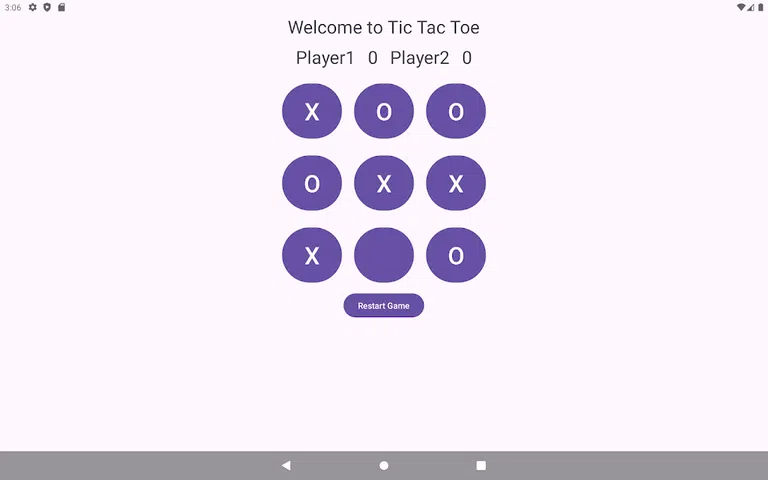Go to the home screen
The height and width of the screenshot is (480, 768).
[x=384, y=466]
